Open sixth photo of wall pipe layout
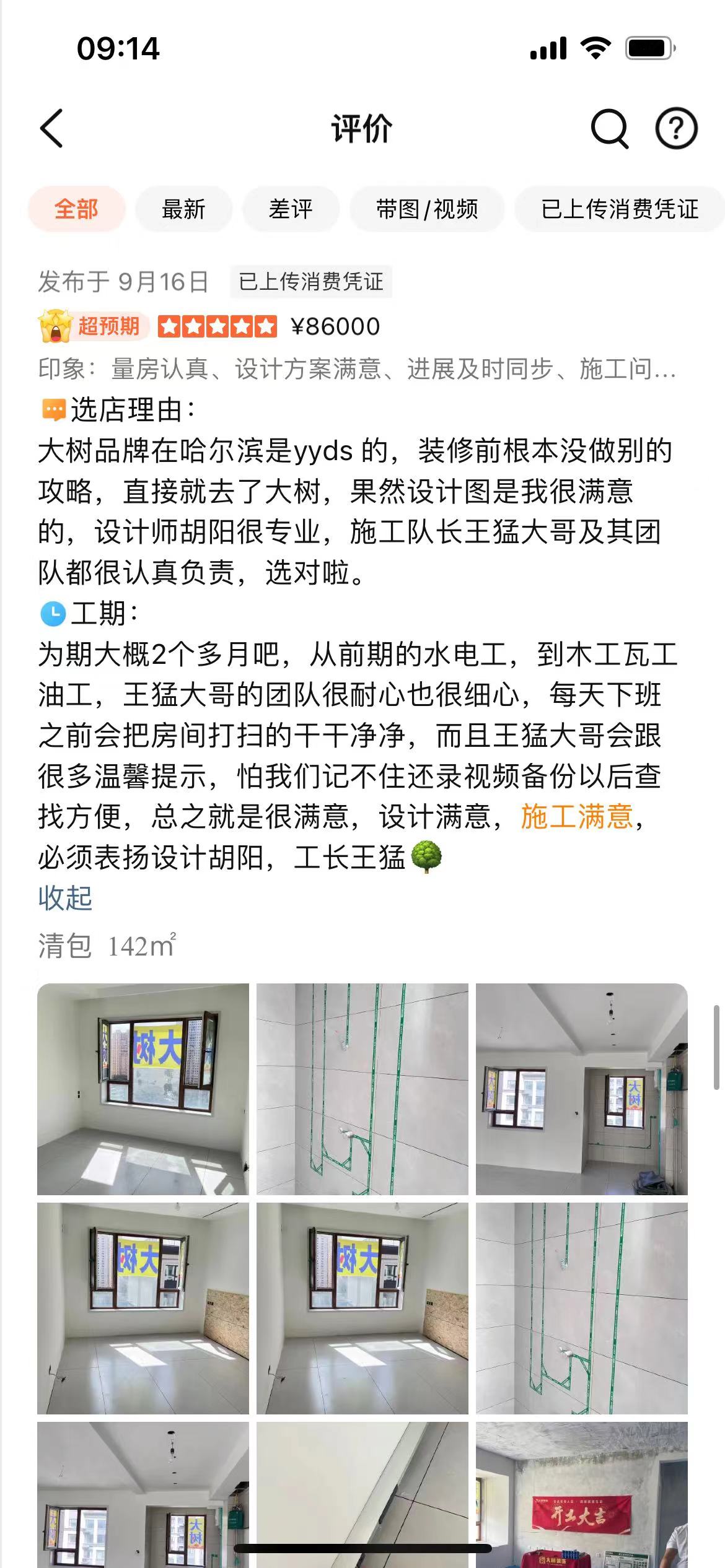Image resolution: width=725 pixels, height=1568 pixels. (581, 1308)
